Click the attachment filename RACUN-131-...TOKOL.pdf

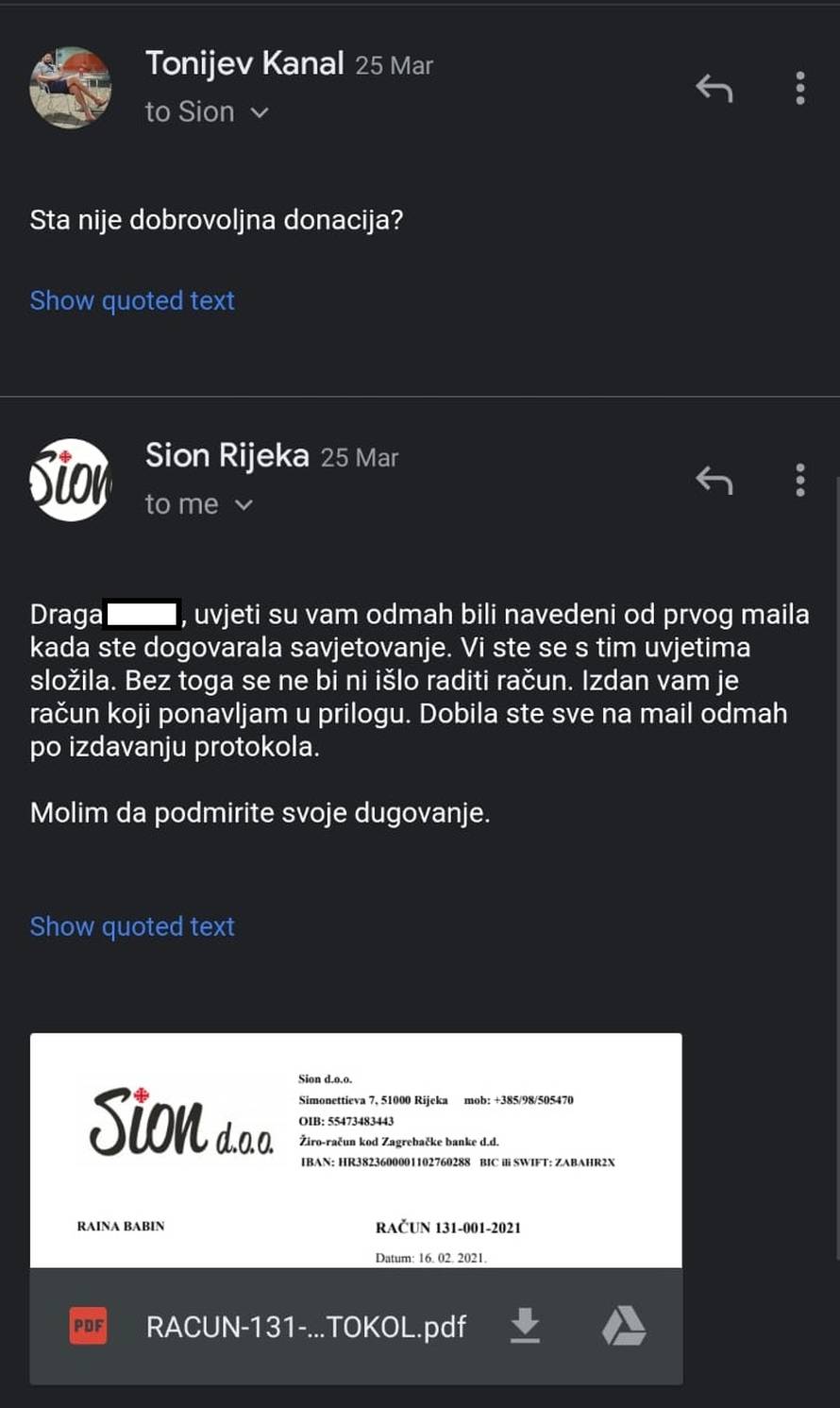click(x=304, y=1327)
